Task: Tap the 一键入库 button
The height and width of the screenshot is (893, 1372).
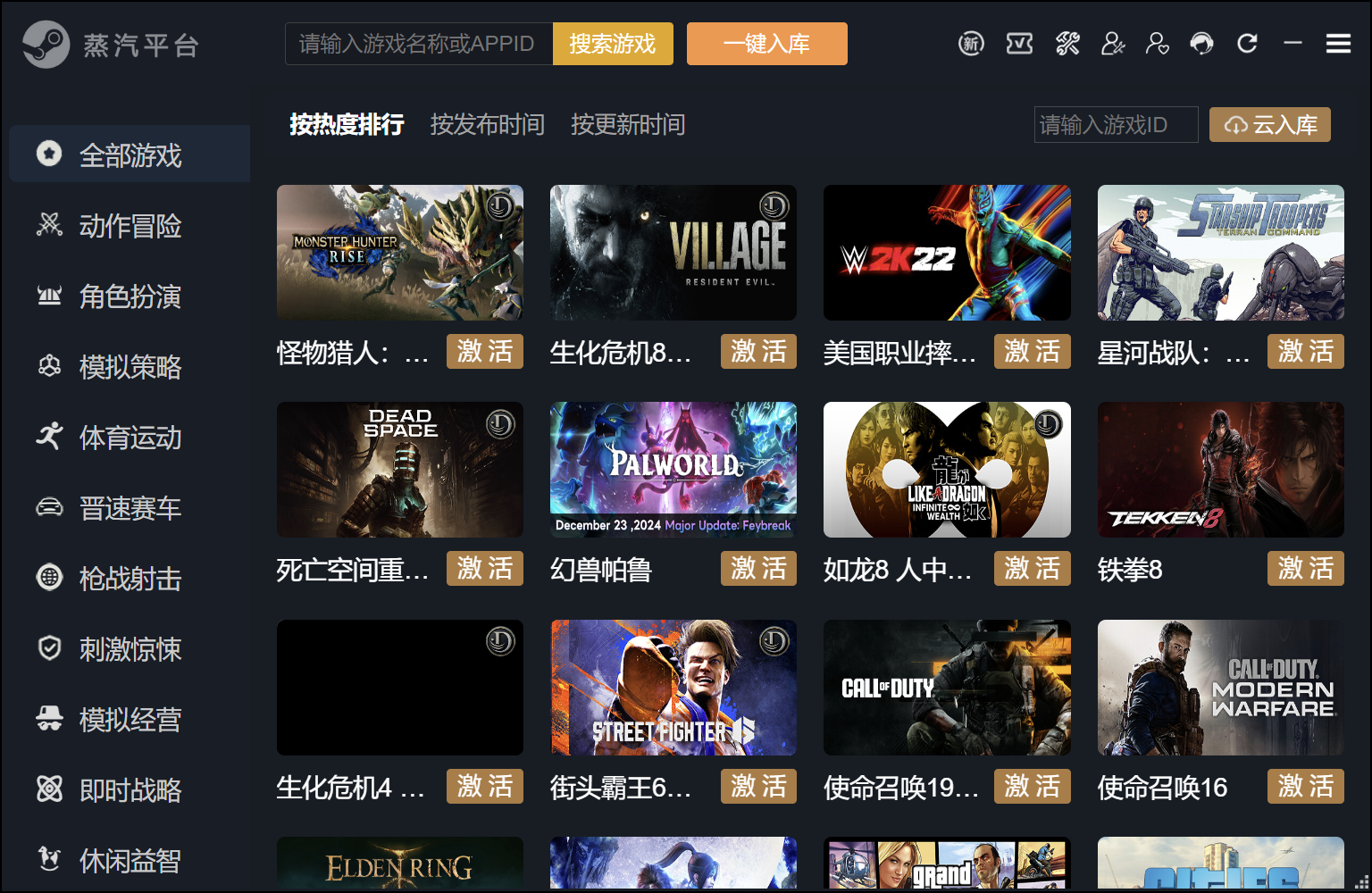Action: point(766,44)
